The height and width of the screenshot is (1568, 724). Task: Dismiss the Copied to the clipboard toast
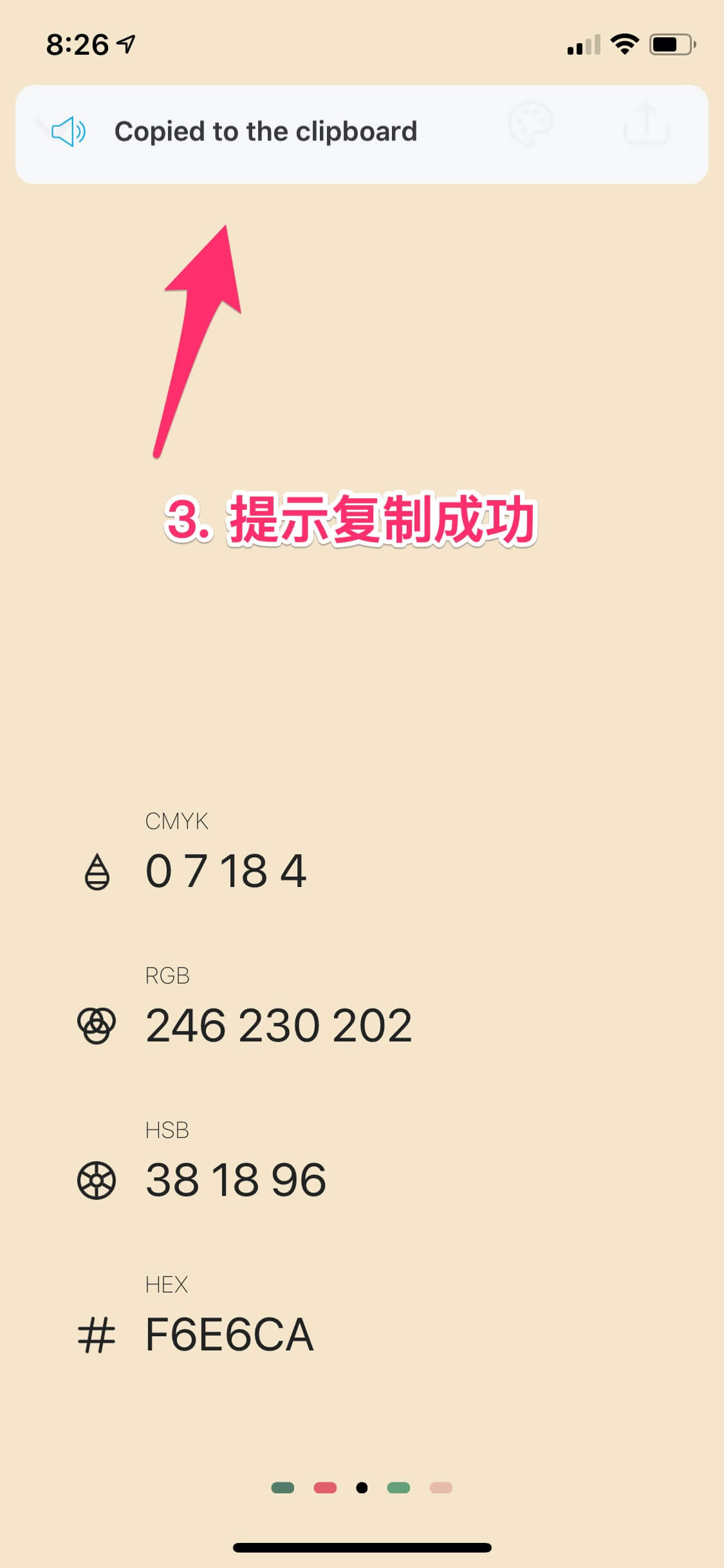267,131
